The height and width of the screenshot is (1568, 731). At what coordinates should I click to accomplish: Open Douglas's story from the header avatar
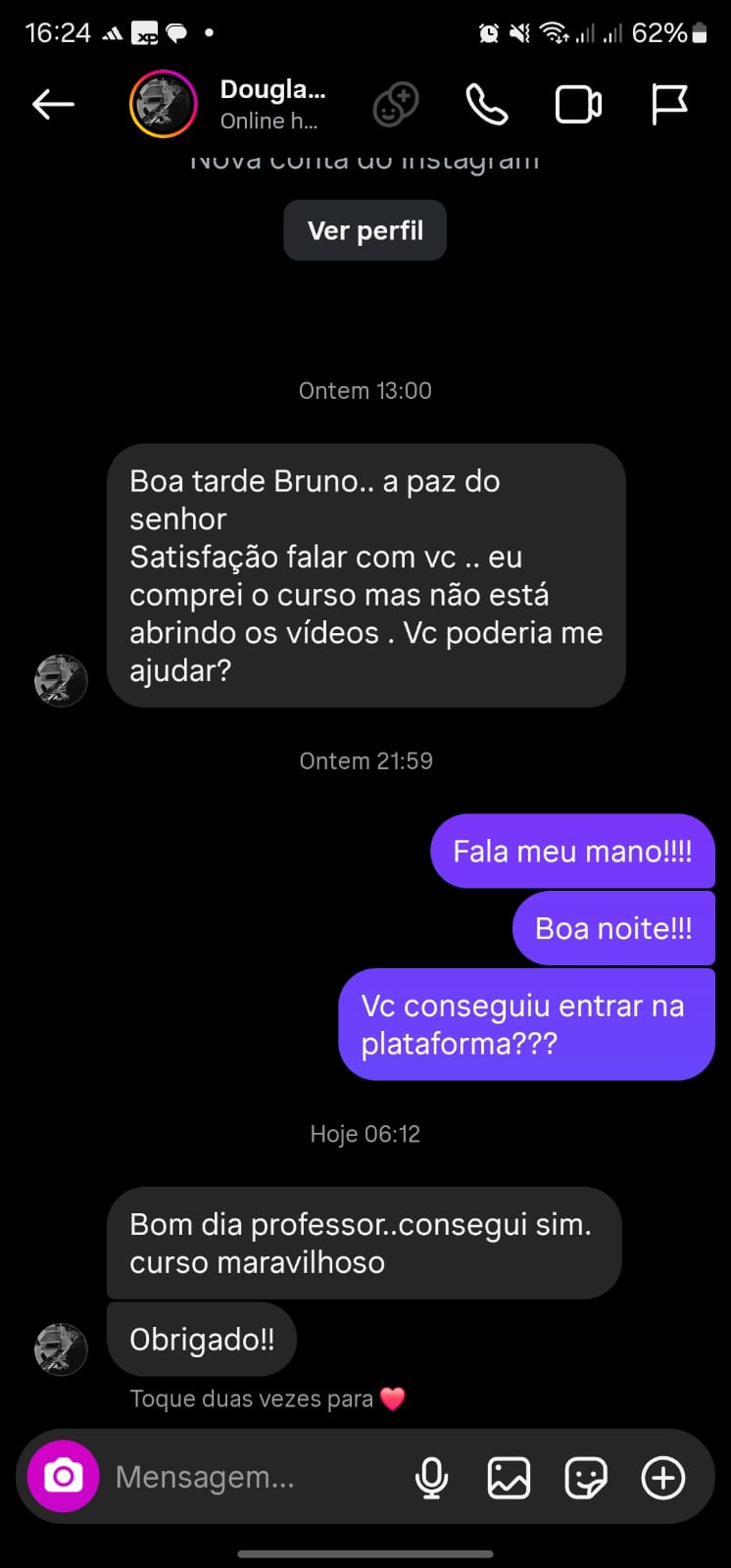164,104
